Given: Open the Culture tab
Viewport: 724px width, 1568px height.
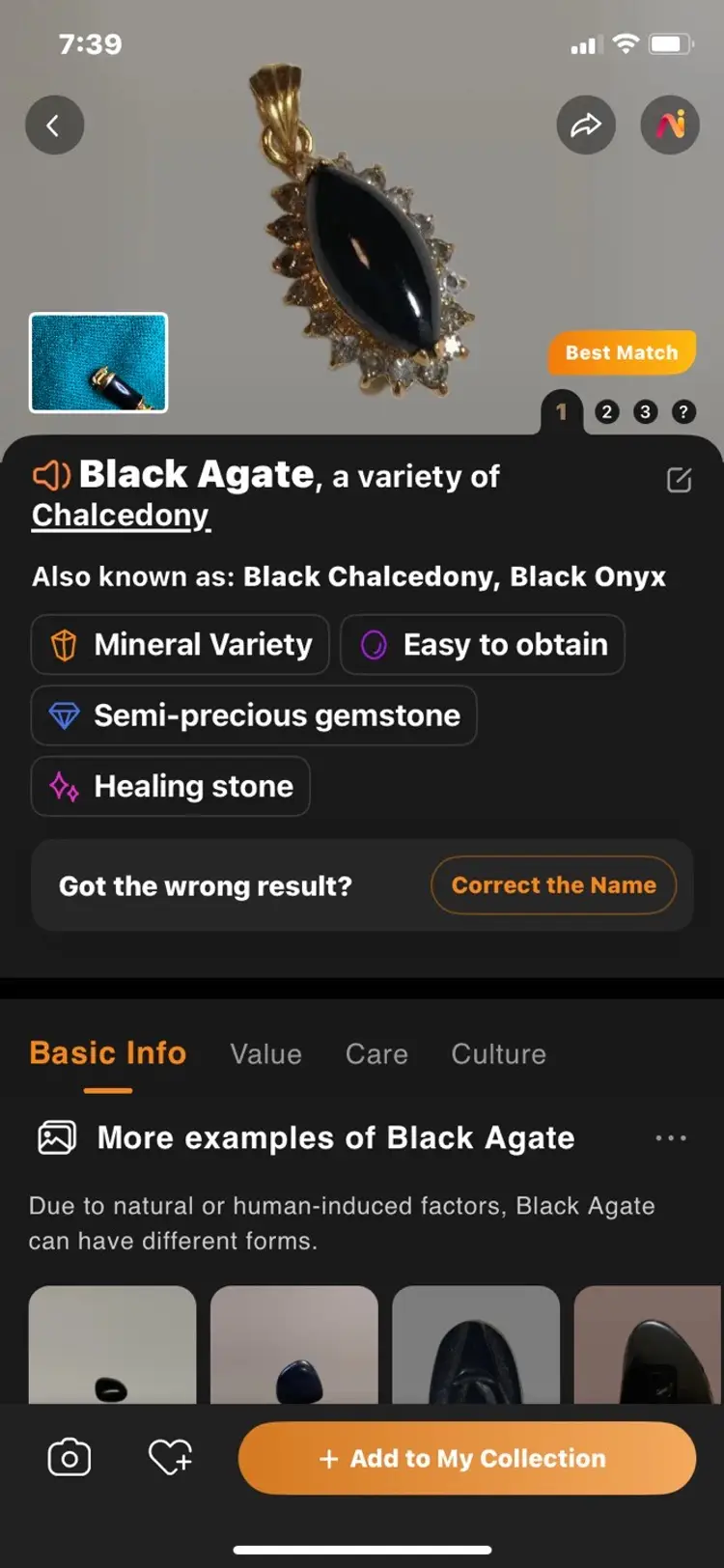Looking at the screenshot, I should (498, 1053).
